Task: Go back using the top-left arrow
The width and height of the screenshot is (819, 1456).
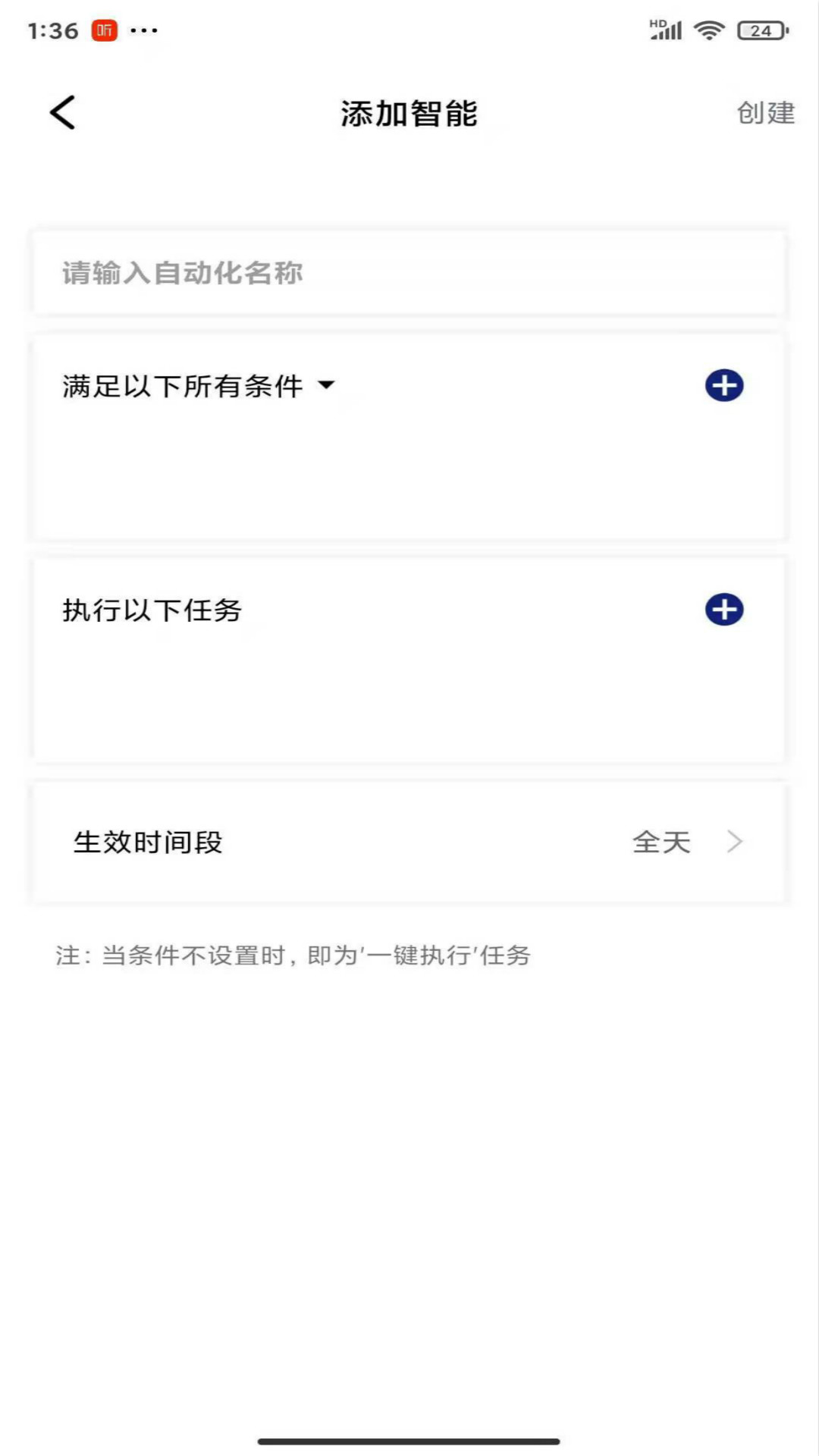Action: pos(63,113)
